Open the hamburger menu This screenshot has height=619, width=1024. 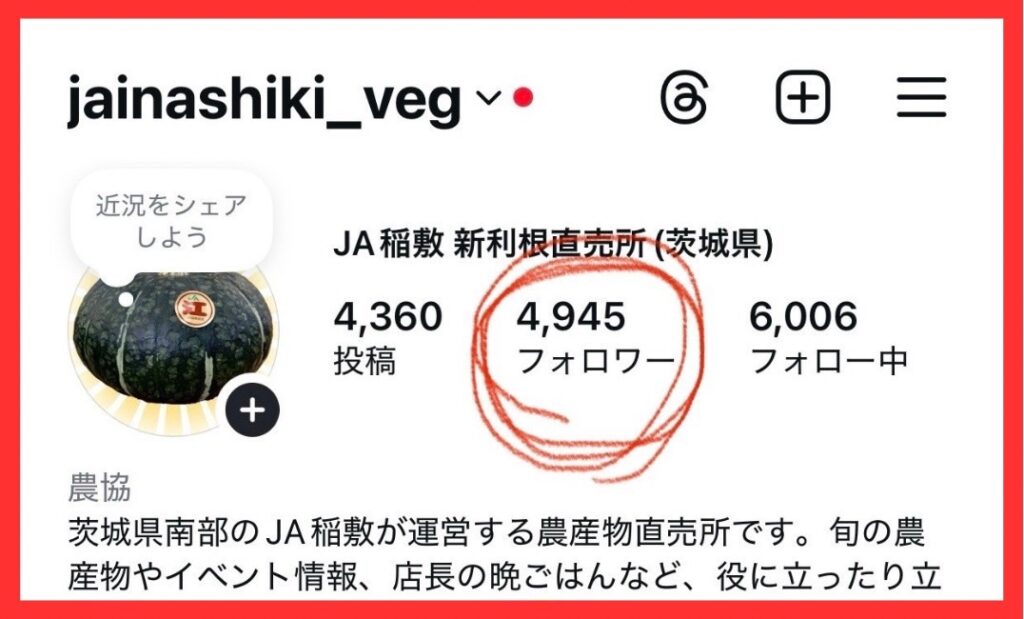point(920,98)
